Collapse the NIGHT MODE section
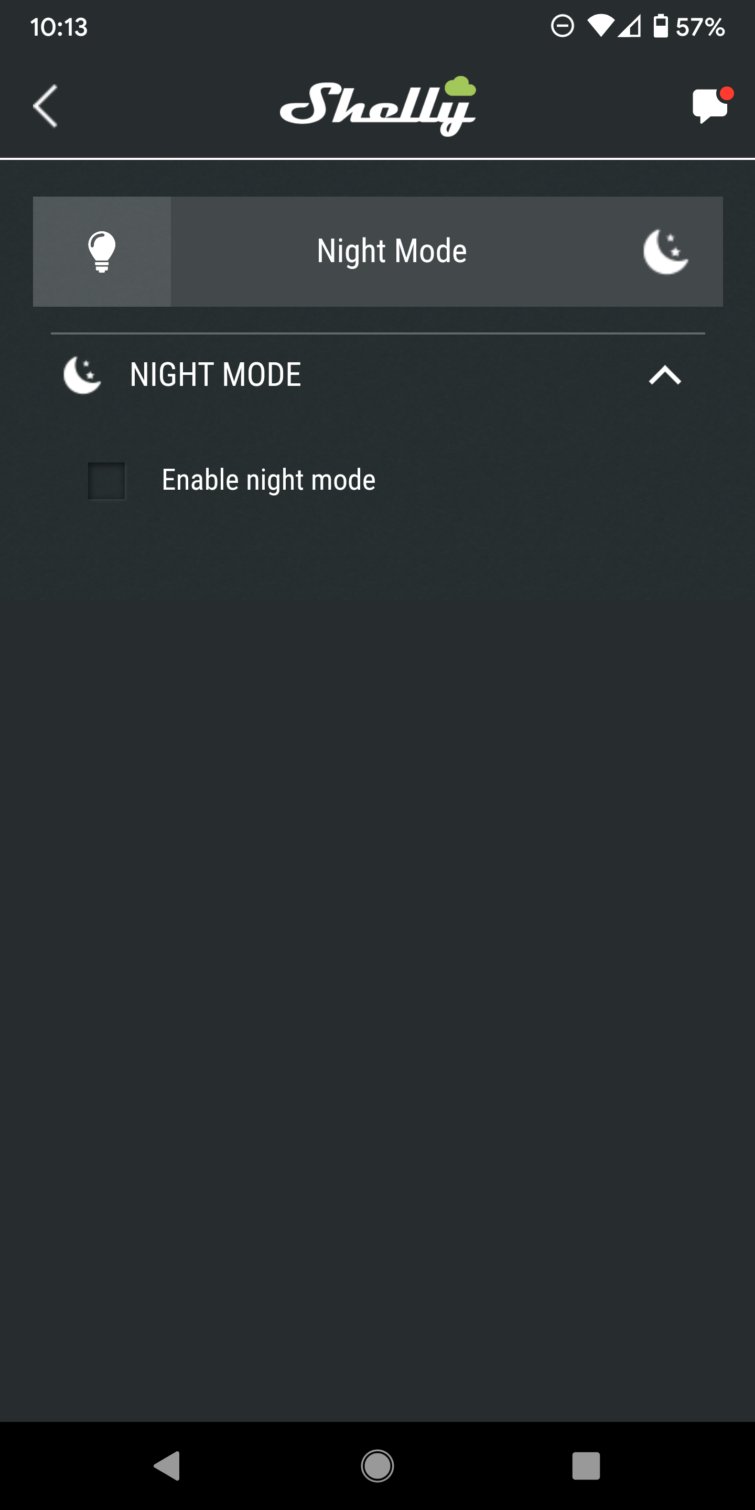 coord(665,375)
